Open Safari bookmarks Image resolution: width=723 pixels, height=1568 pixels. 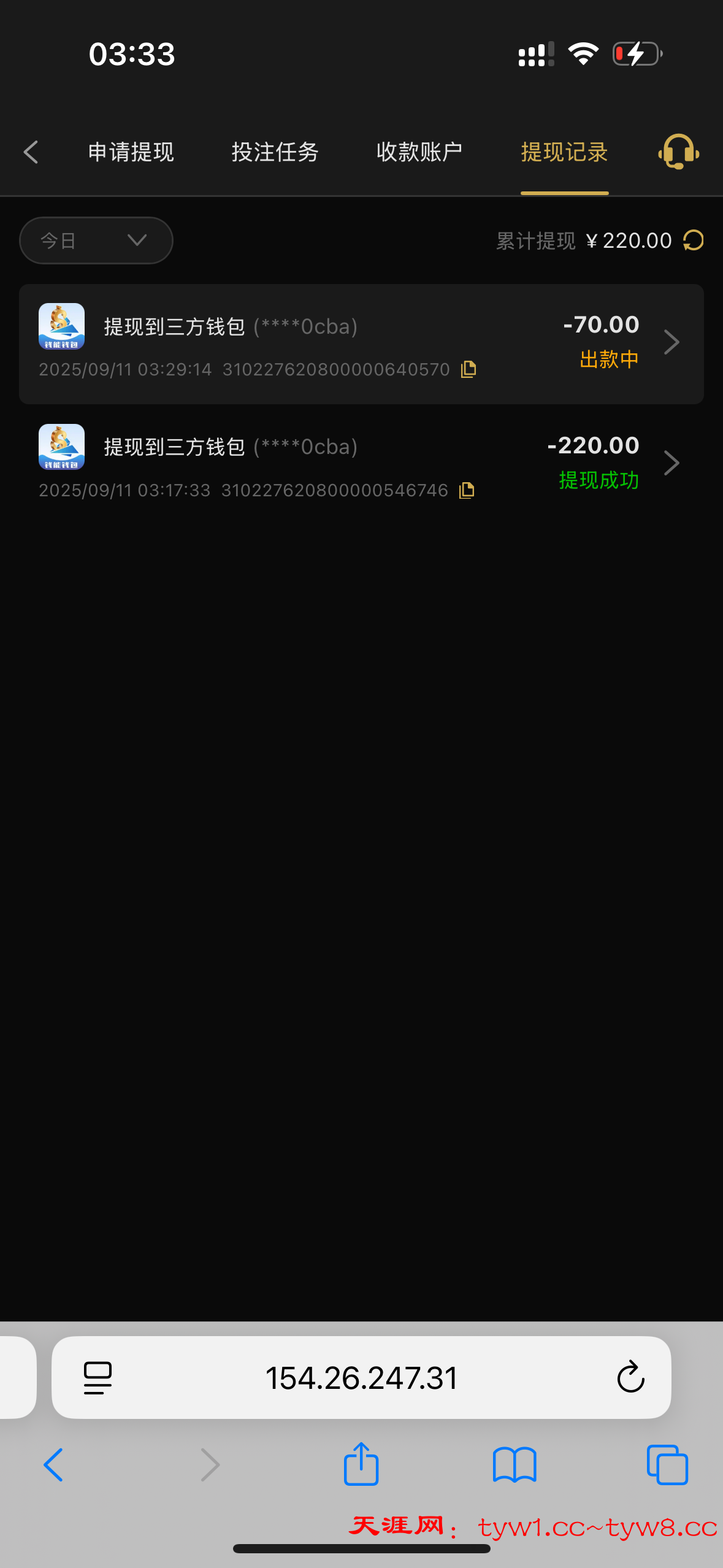(515, 1465)
